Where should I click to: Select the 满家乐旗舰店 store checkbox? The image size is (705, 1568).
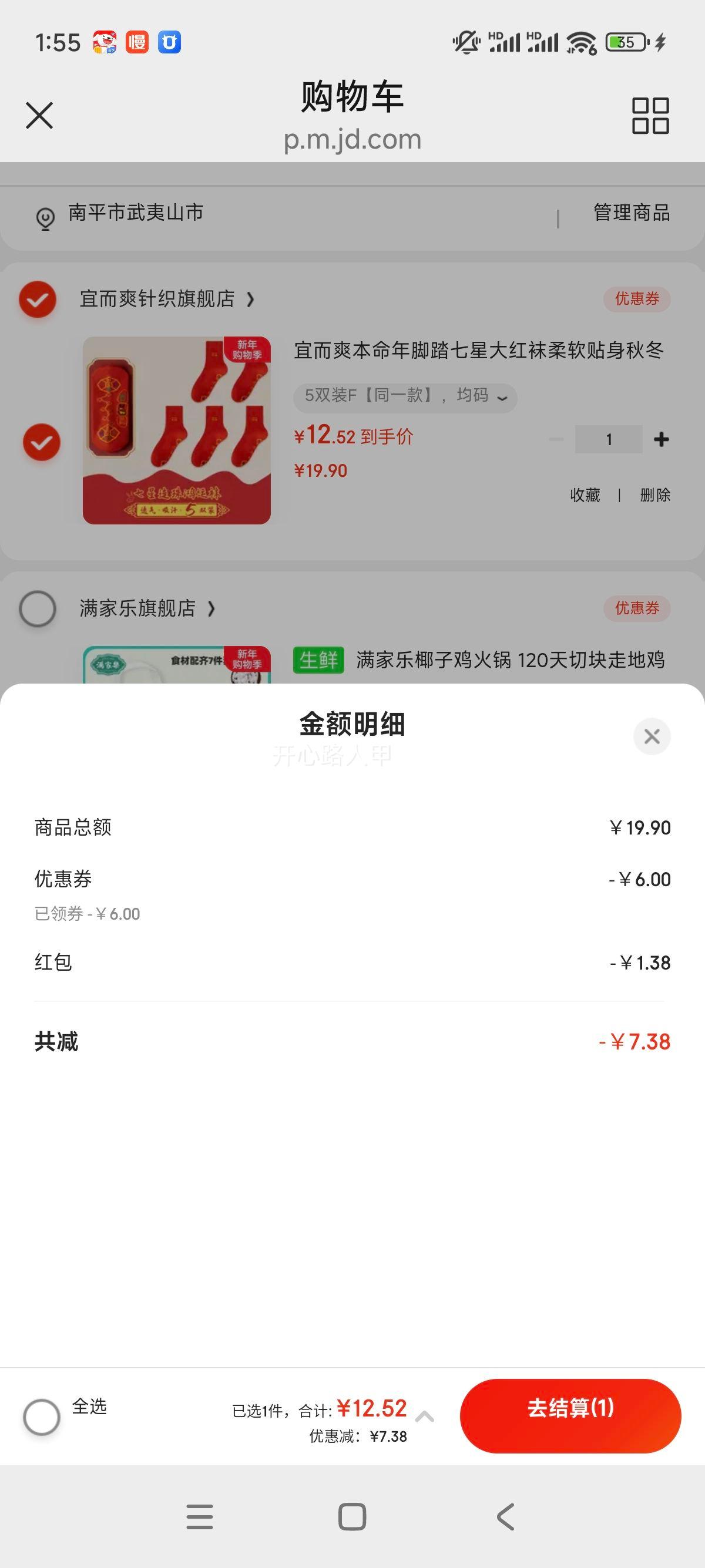[38, 608]
